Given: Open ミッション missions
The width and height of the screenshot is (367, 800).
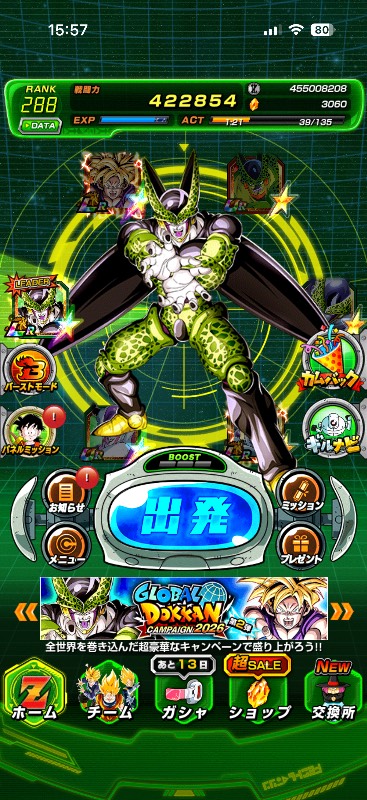Looking at the screenshot, I should [x=301, y=492].
